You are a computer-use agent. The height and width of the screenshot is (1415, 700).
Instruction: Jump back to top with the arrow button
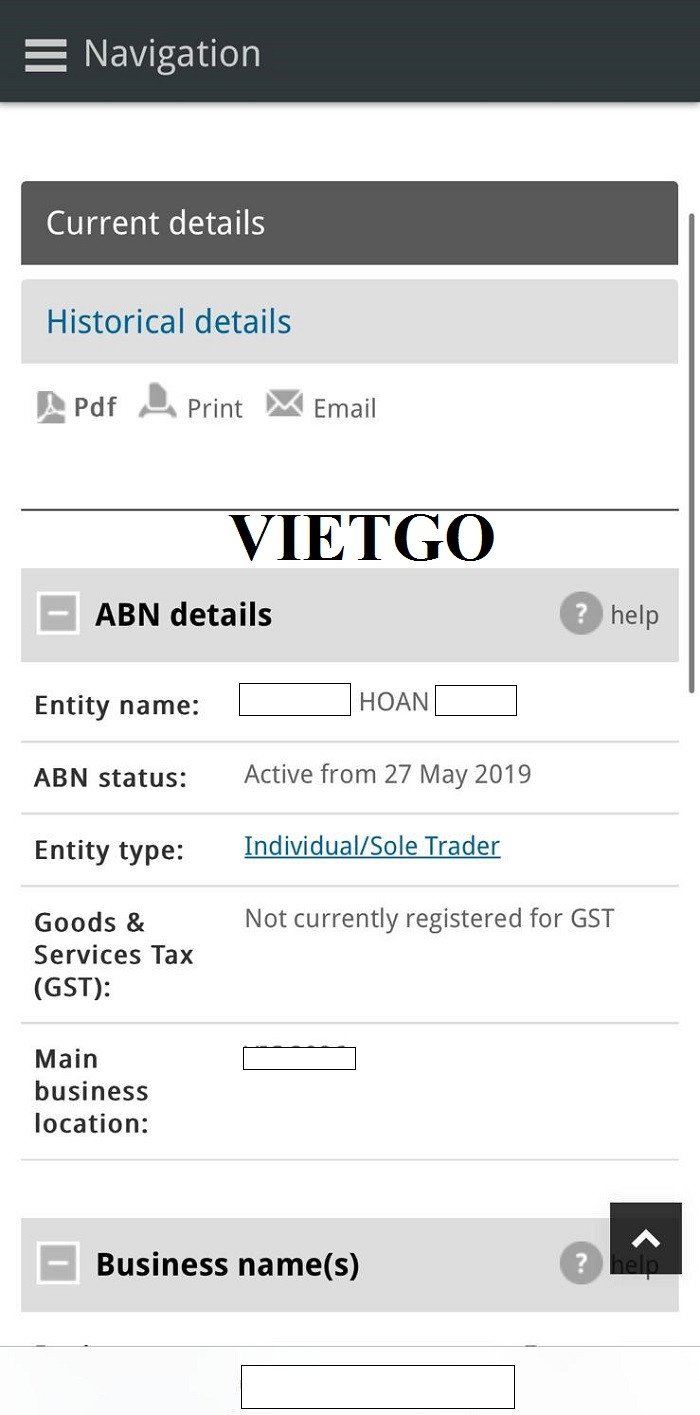pos(646,1239)
